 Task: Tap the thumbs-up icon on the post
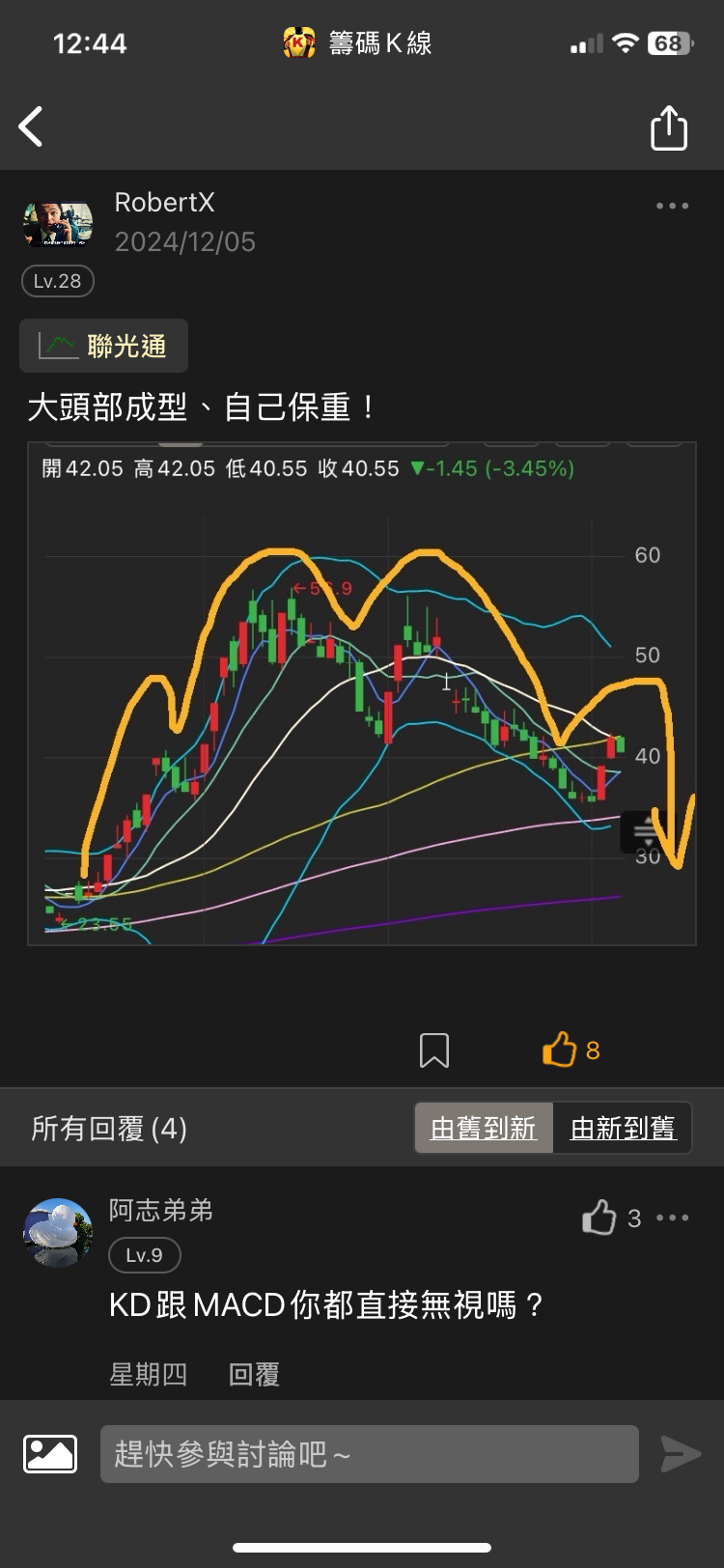[560, 1050]
